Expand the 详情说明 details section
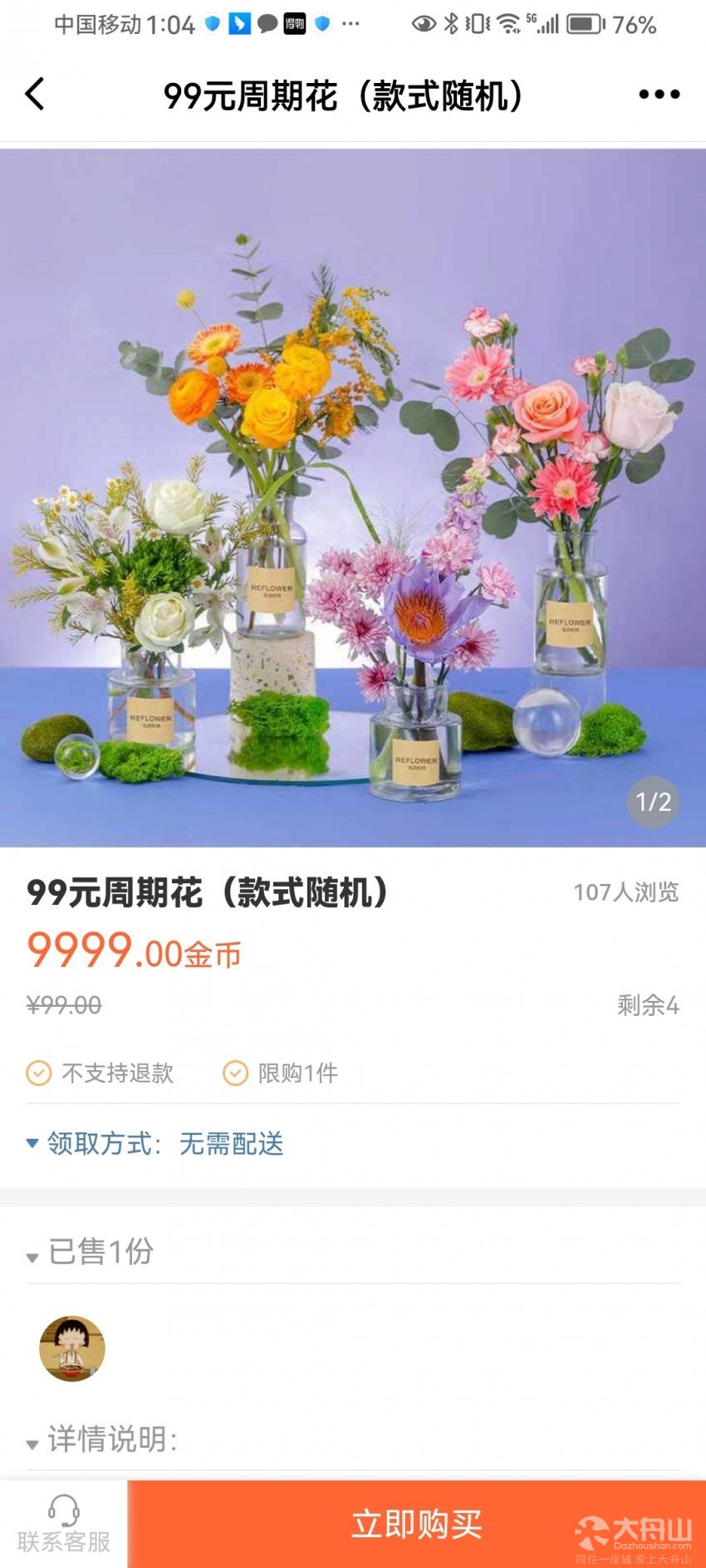Screen dimensions: 706x1568 101,1439
